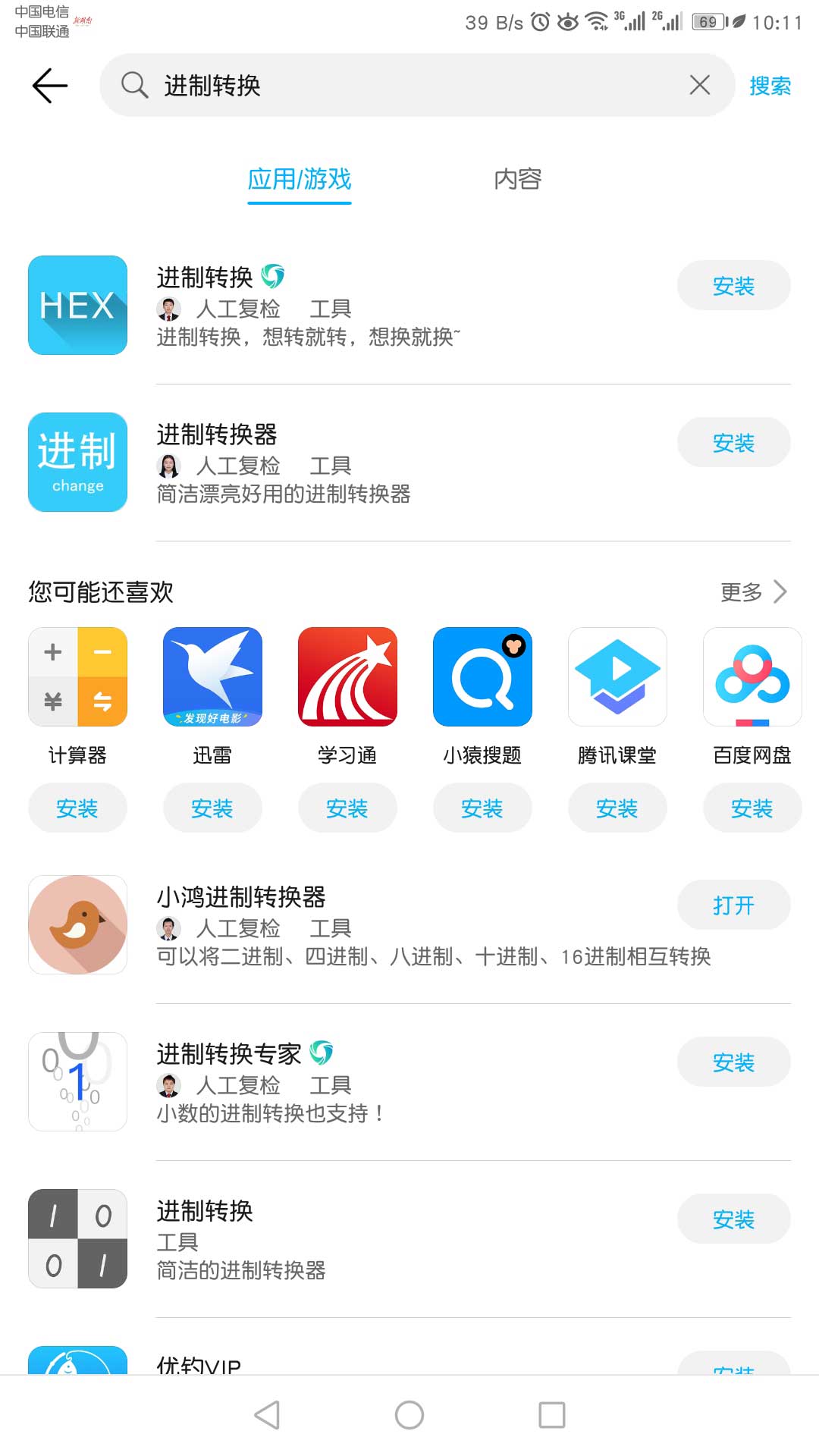Viewport: 819px width, 1456px height.
Task: Install 进制转换器
Action: (x=733, y=443)
